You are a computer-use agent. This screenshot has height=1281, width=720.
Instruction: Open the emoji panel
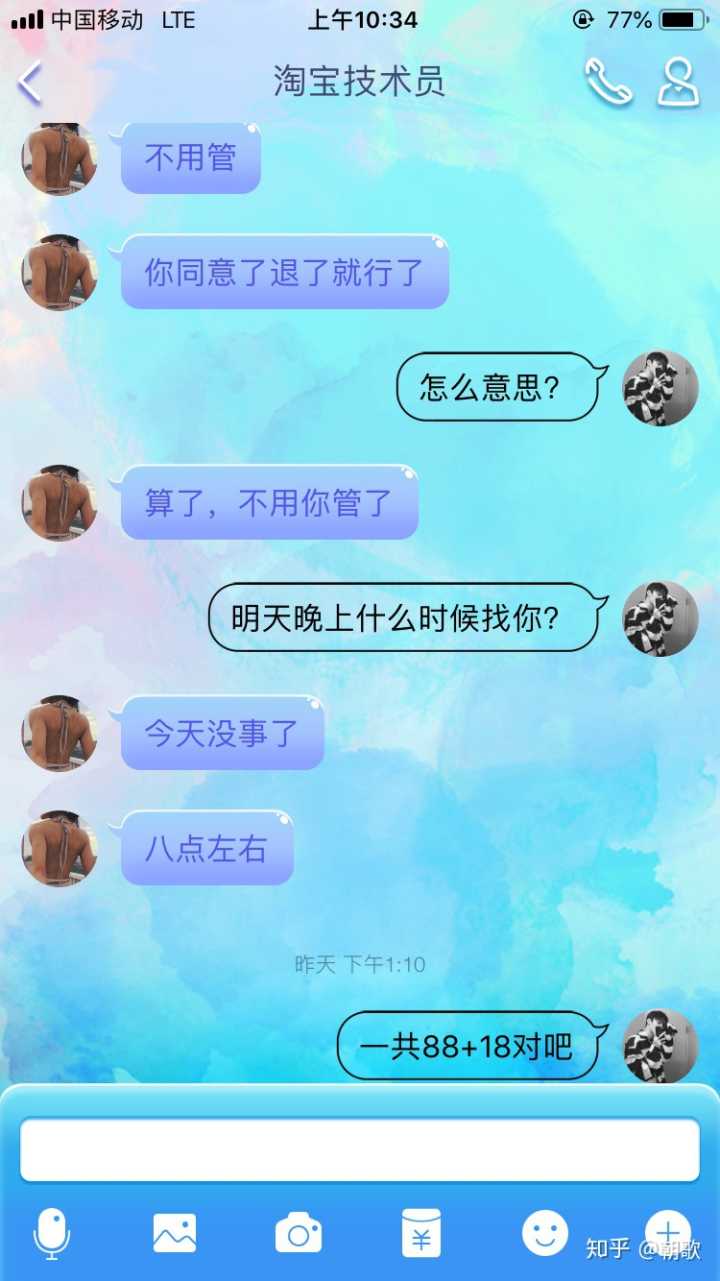click(545, 1233)
